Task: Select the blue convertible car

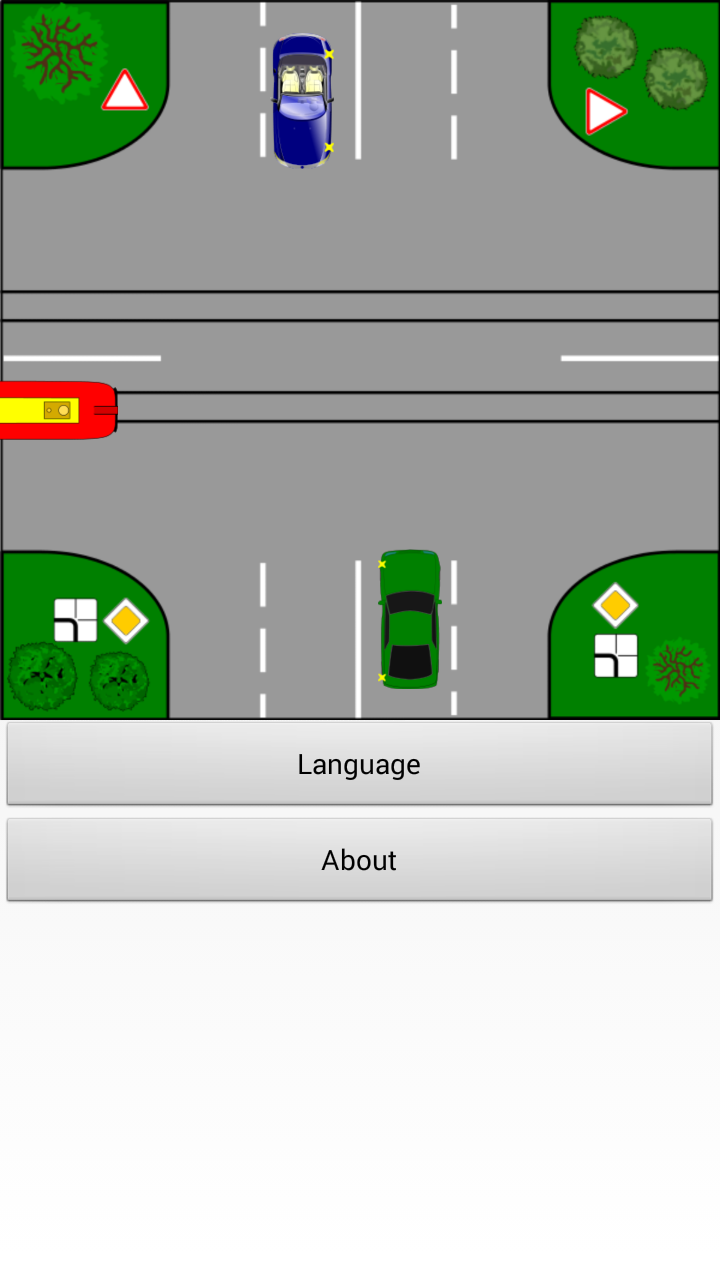Action: tap(302, 101)
